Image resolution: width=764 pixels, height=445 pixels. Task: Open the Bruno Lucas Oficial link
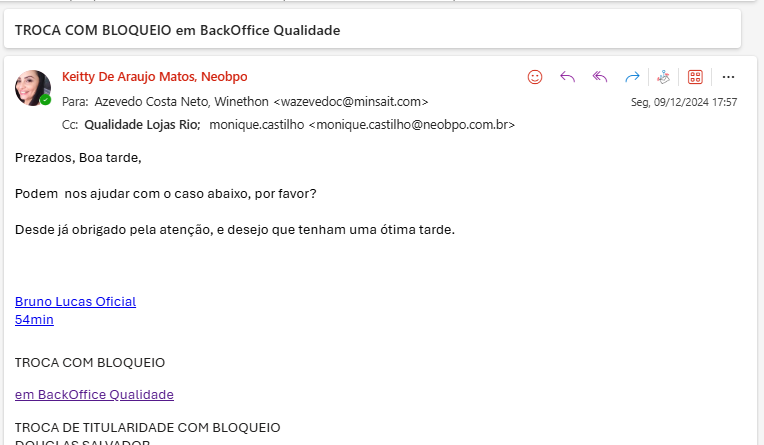click(75, 301)
